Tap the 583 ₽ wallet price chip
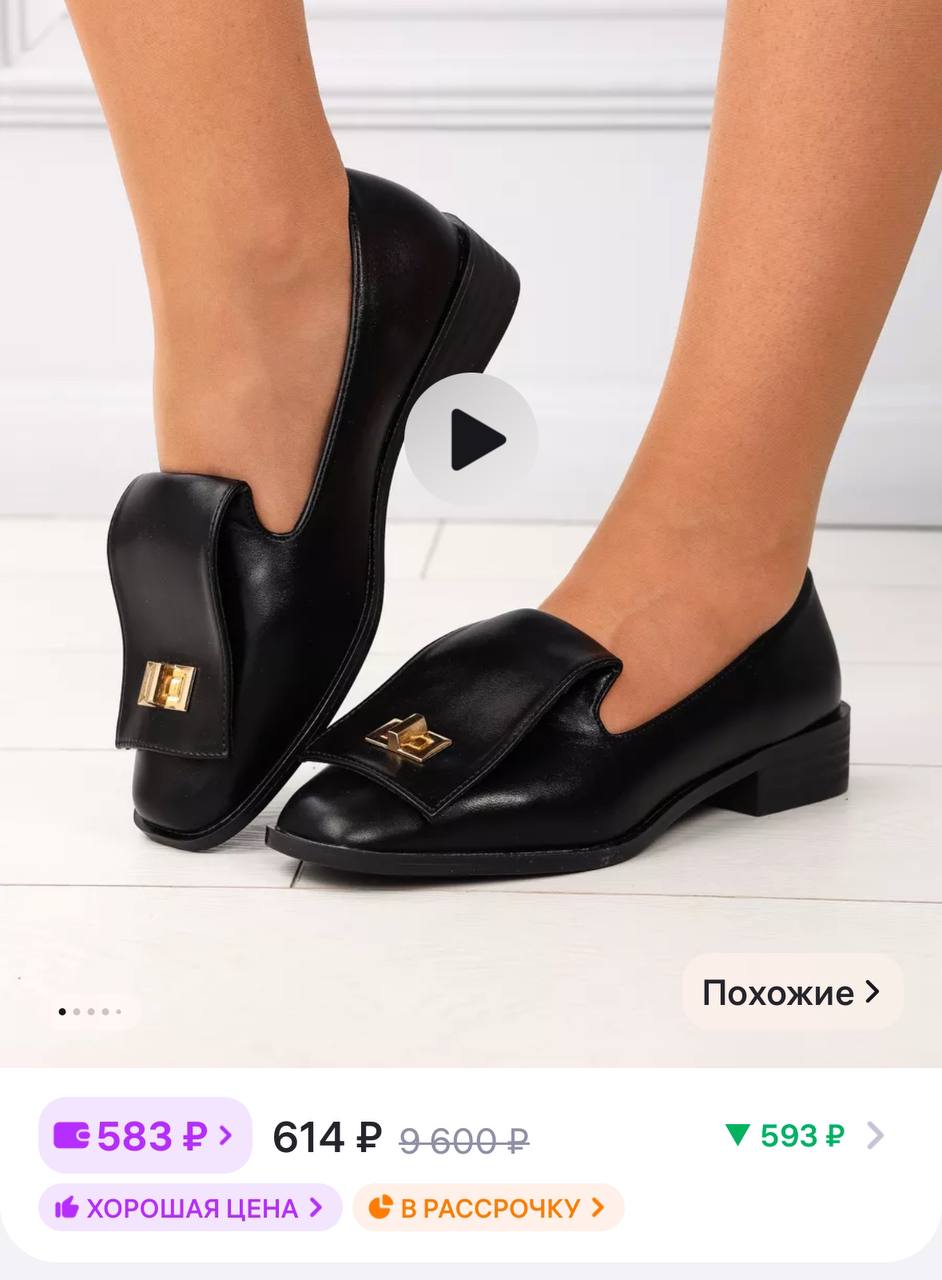Viewport: 942px width, 1280px height. click(x=145, y=1136)
